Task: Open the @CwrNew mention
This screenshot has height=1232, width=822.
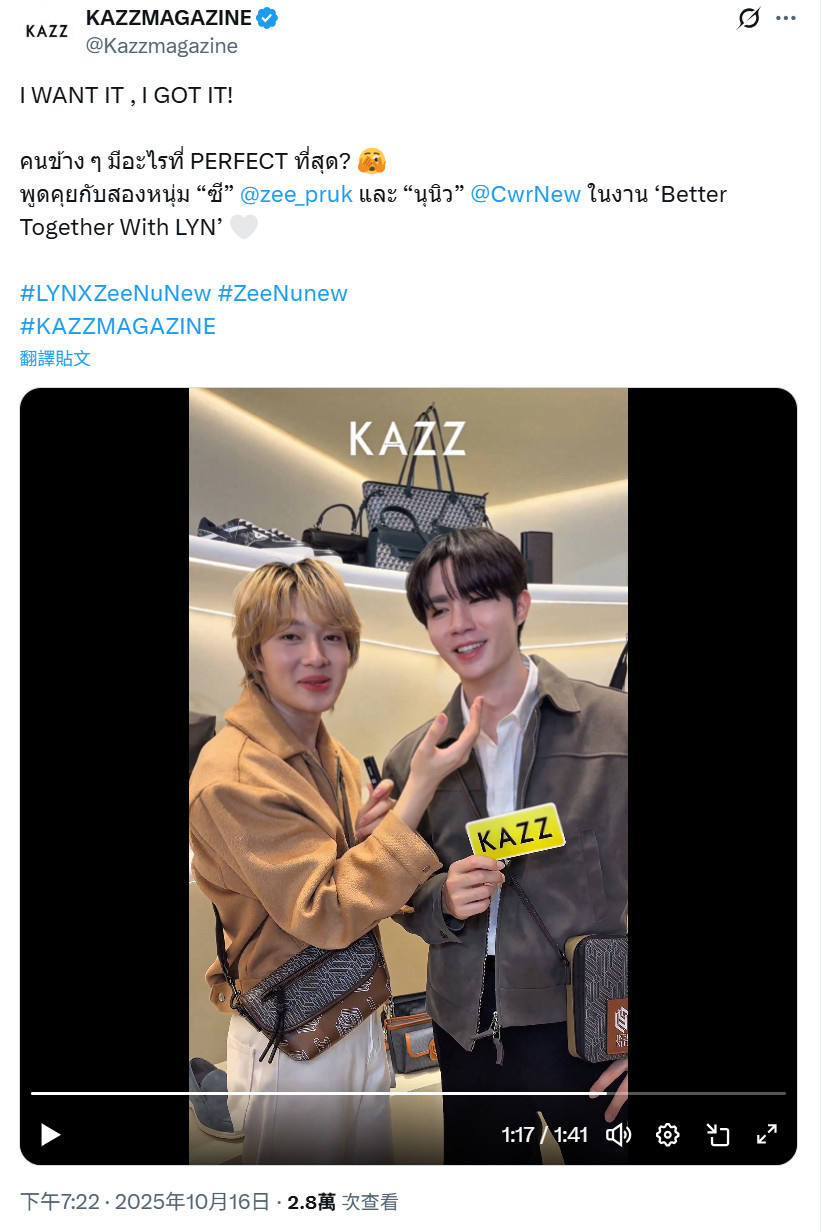Action: pos(525,194)
